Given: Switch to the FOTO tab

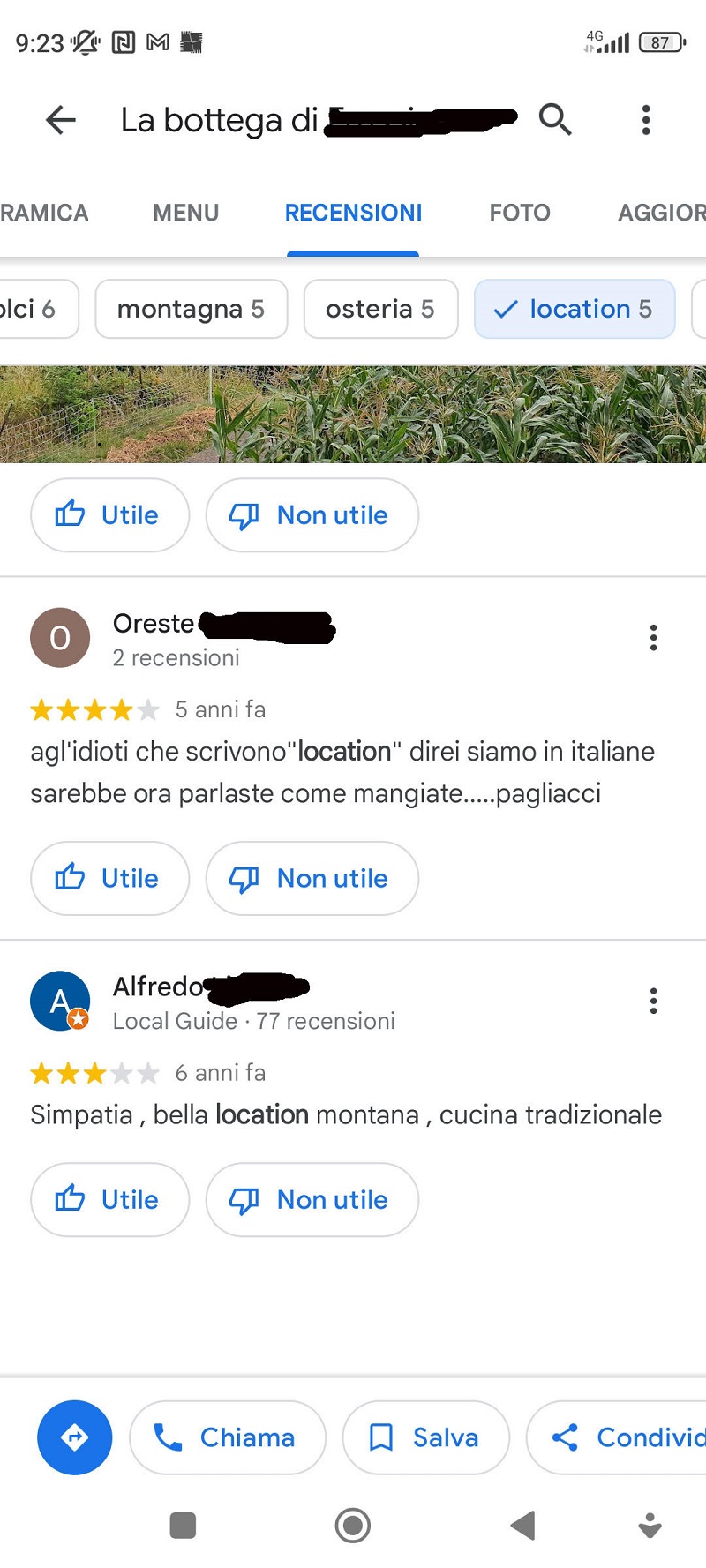Looking at the screenshot, I should [x=520, y=213].
